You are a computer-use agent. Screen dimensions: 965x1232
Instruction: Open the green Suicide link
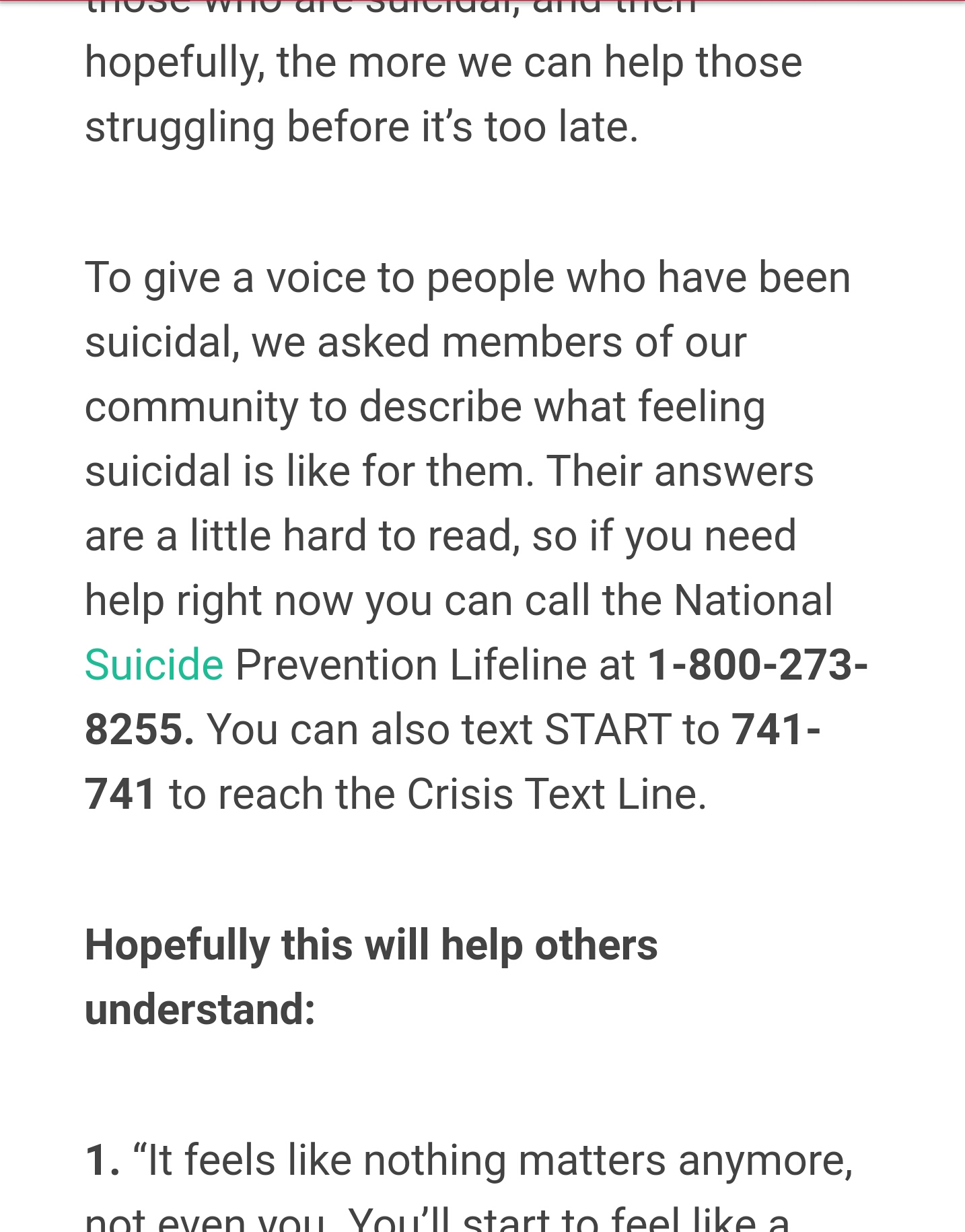154,665
